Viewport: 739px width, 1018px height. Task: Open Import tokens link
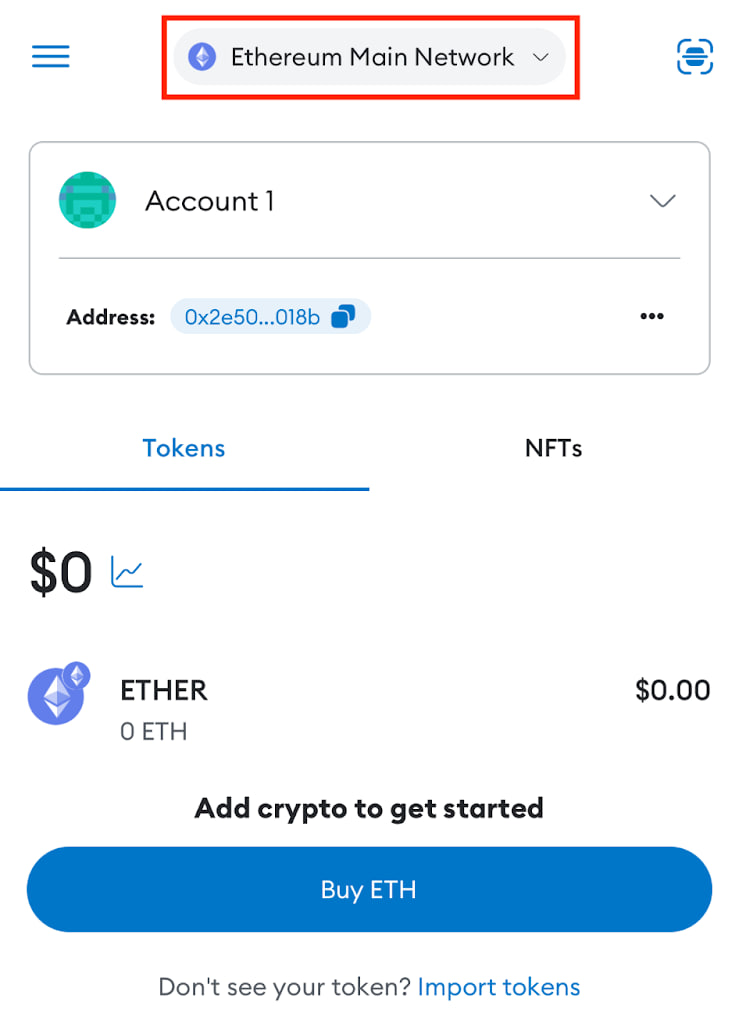pyautogui.click(x=499, y=987)
